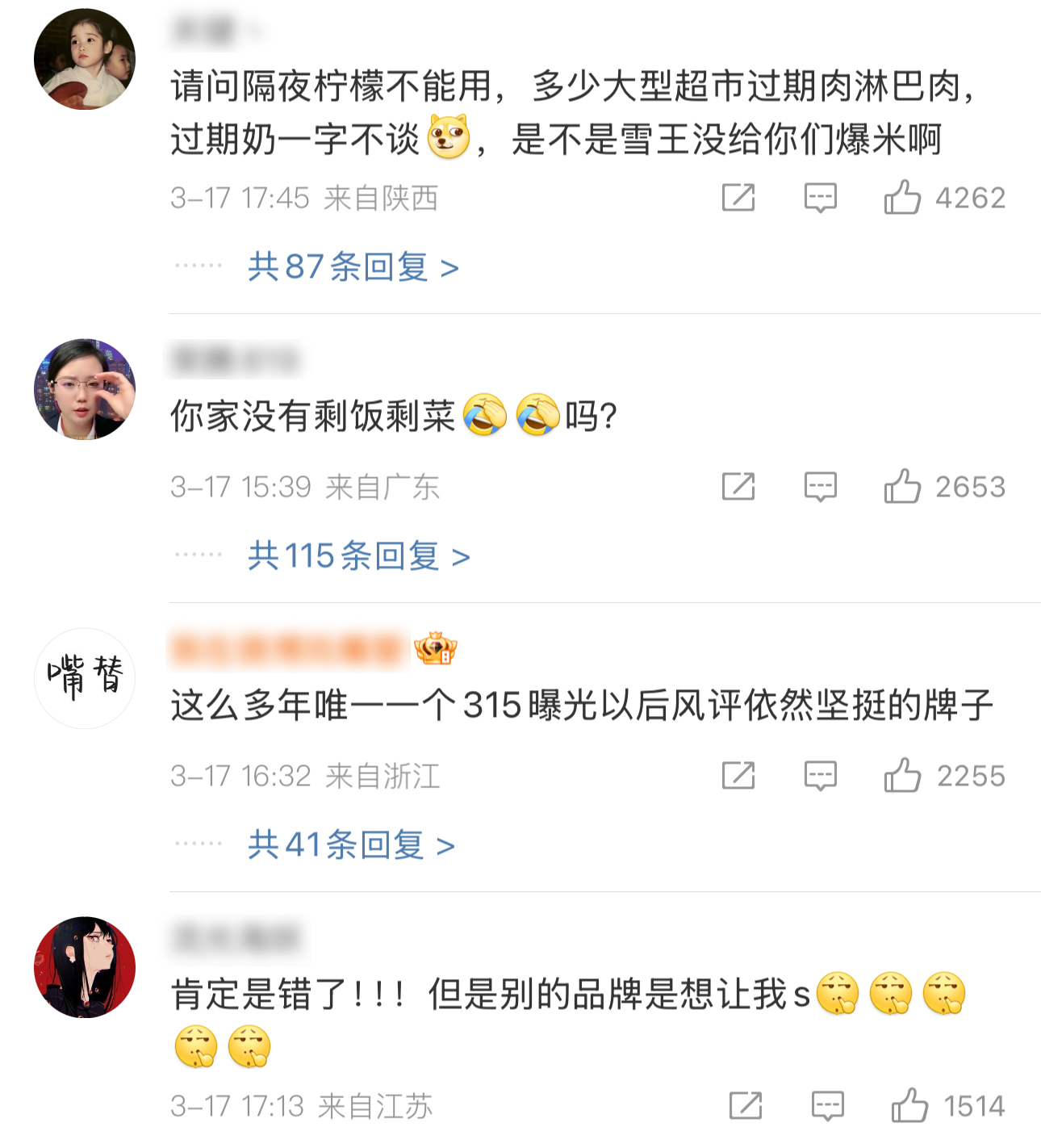The width and height of the screenshot is (1041, 1148).
Task: Open avatar of the 江苏 commenter
Action: pos(85,966)
